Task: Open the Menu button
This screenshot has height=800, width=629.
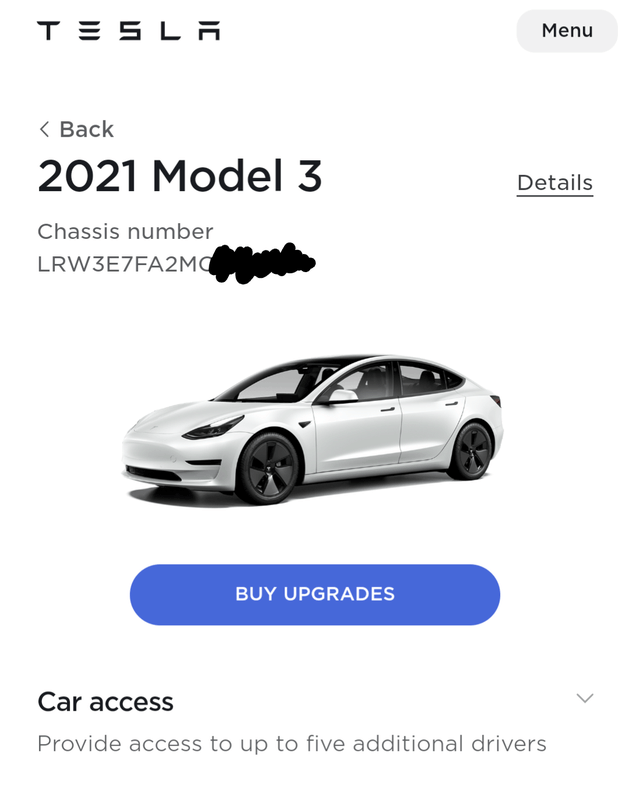Action: 566,31
